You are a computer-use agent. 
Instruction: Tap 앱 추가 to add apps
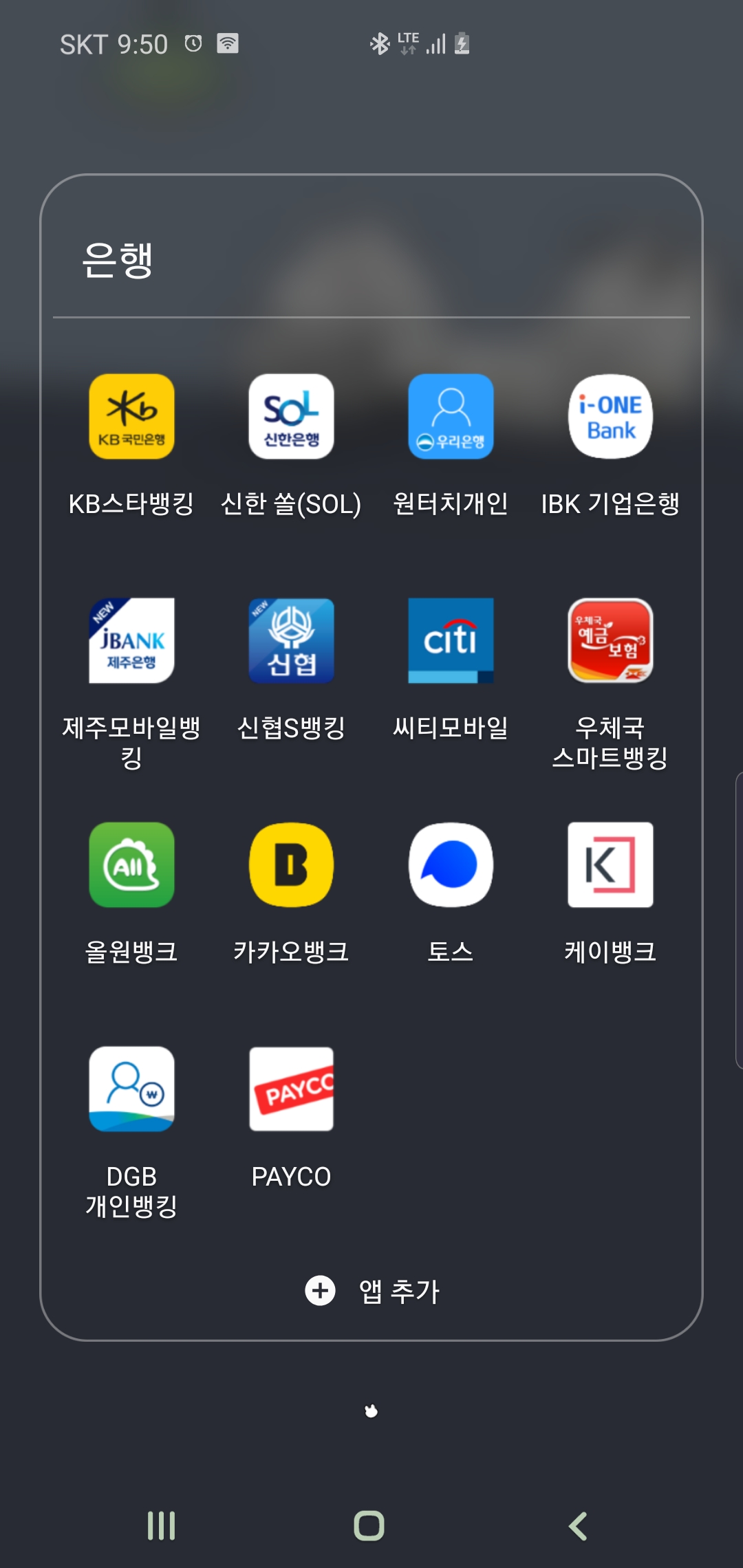pyautogui.click(x=372, y=1291)
